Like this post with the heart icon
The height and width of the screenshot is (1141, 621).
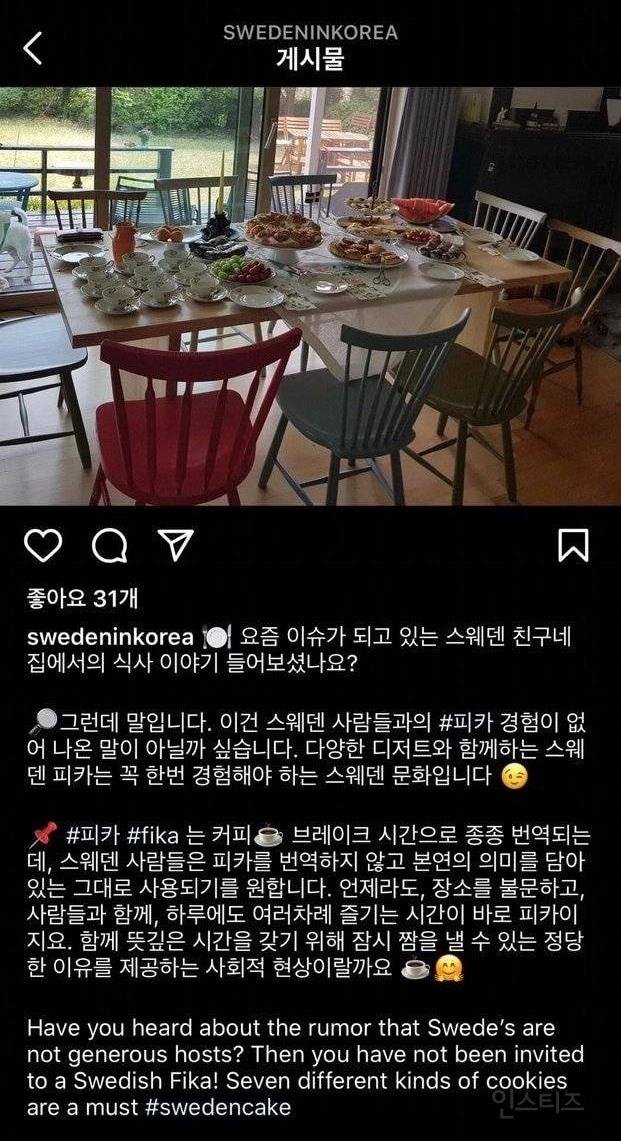click(x=43, y=546)
